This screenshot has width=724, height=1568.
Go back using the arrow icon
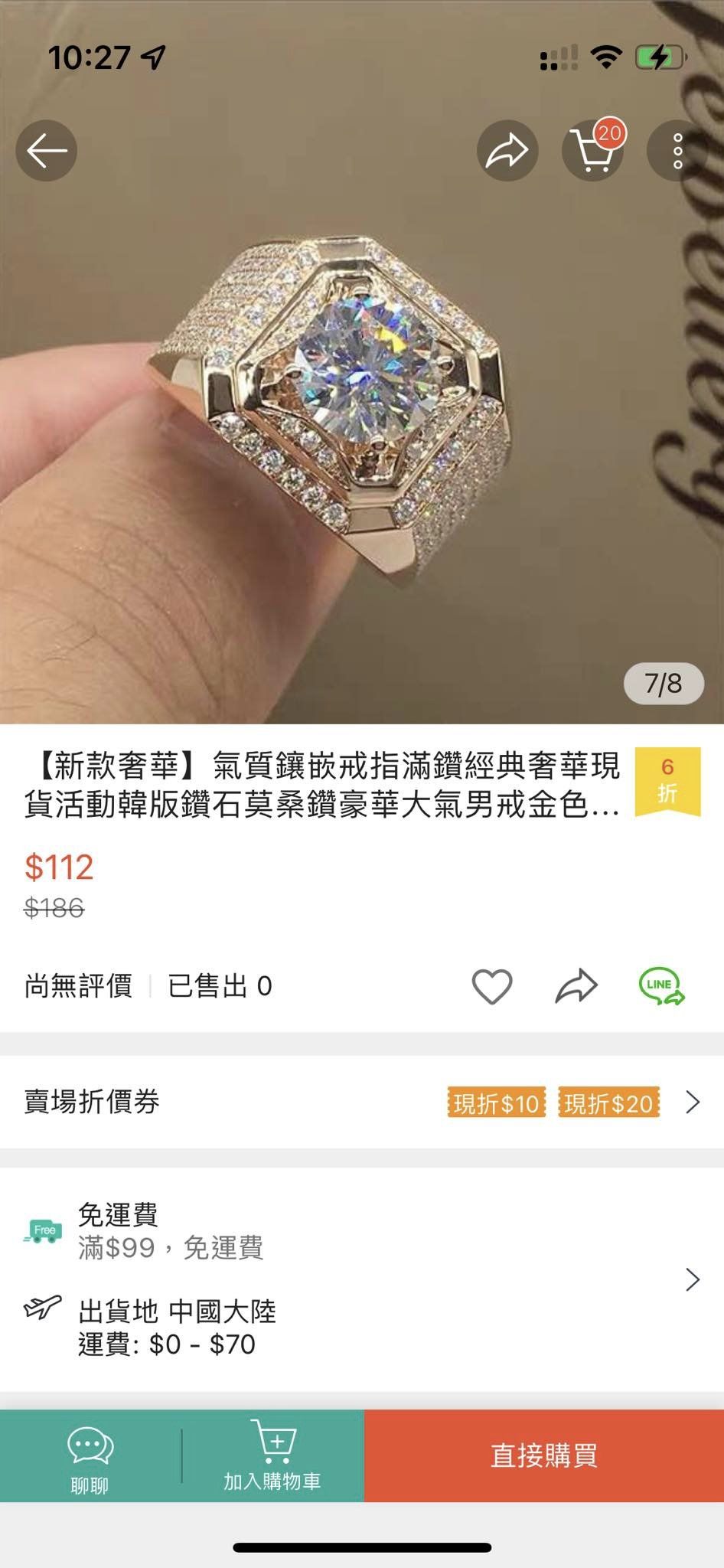pyautogui.click(x=47, y=151)
